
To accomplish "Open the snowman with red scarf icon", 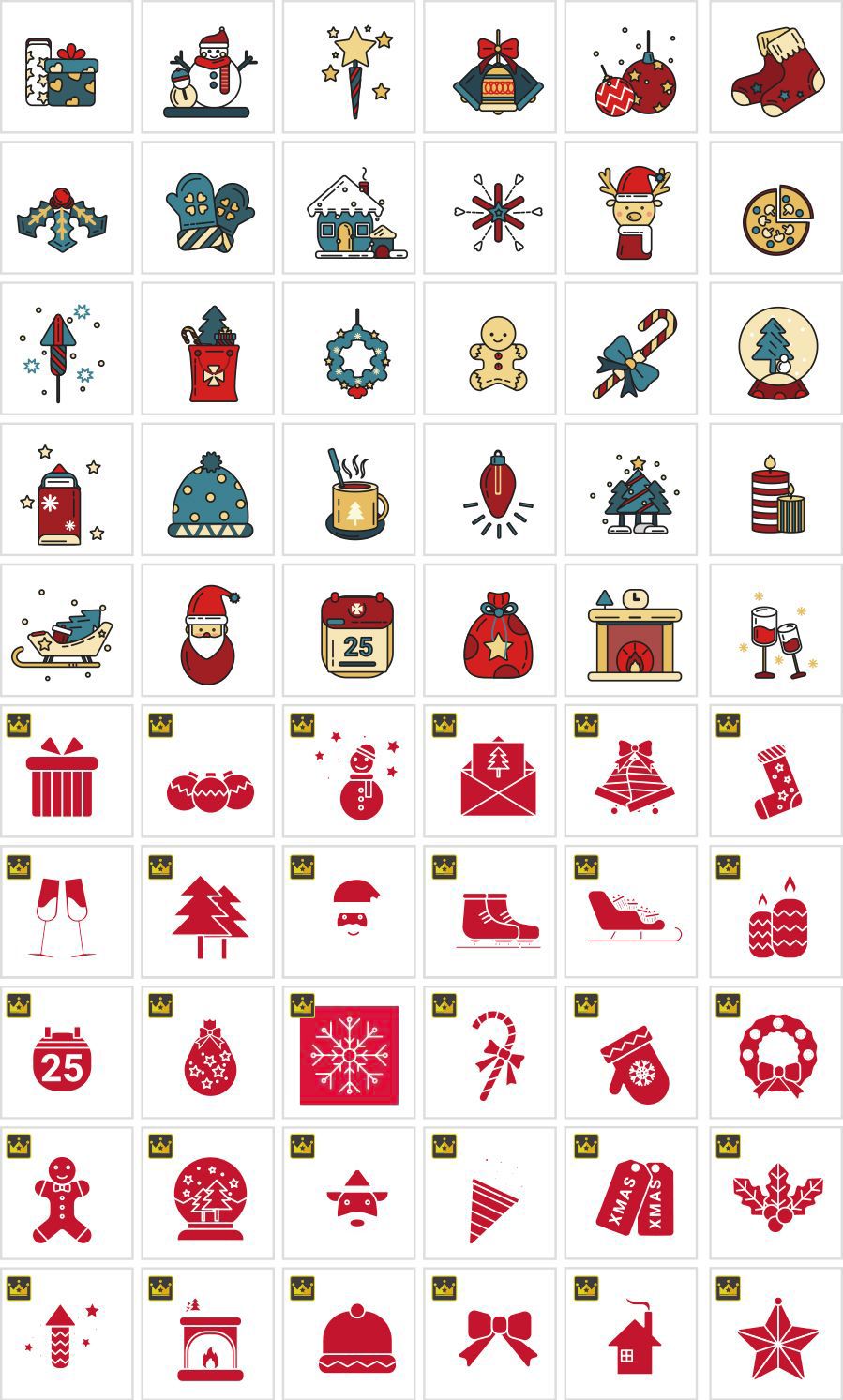I will click(x=208, y=68).
